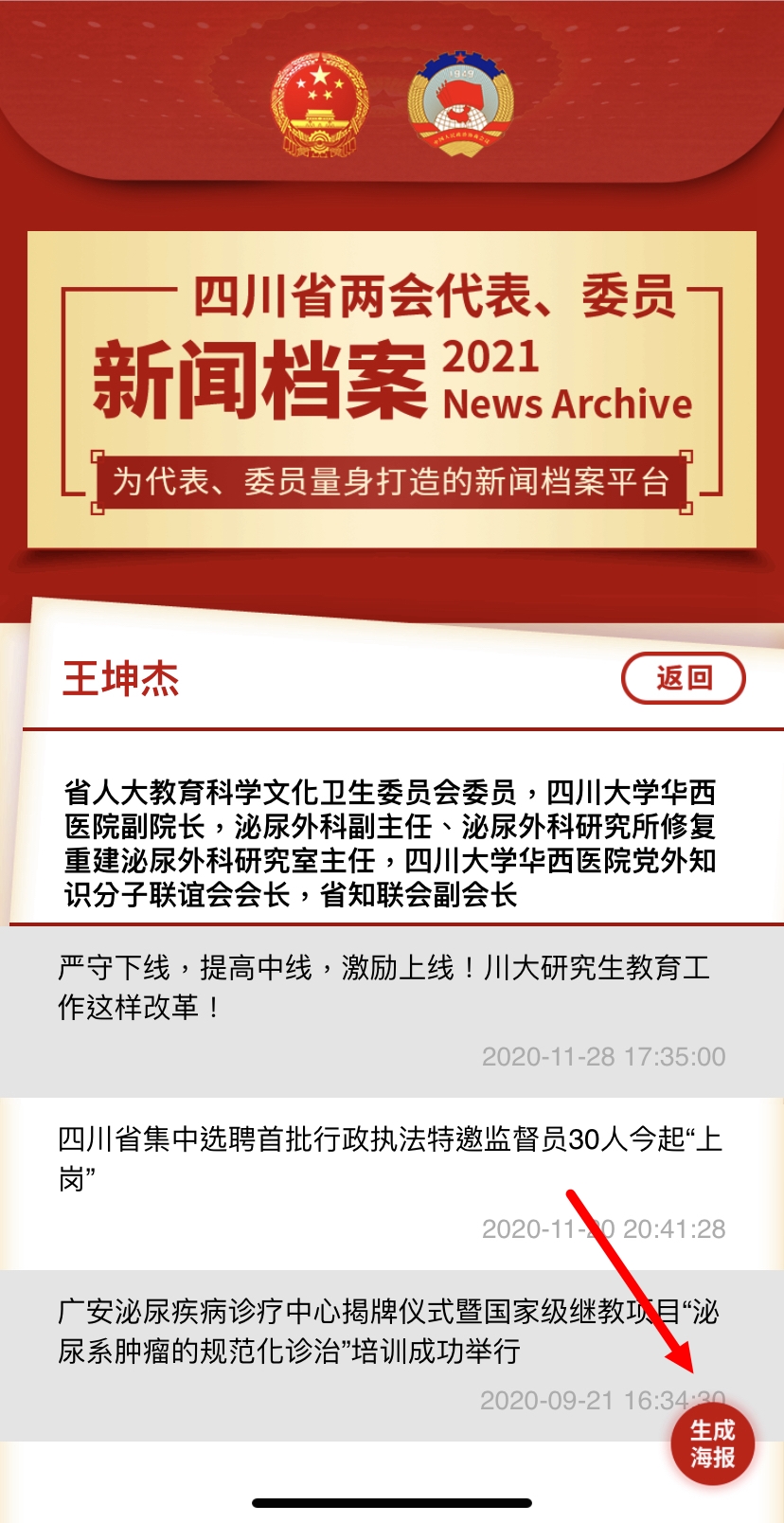Open the article about 川大研究生教育工作改革
Screen dimensions: 784x1523
(x=383, y=987)
